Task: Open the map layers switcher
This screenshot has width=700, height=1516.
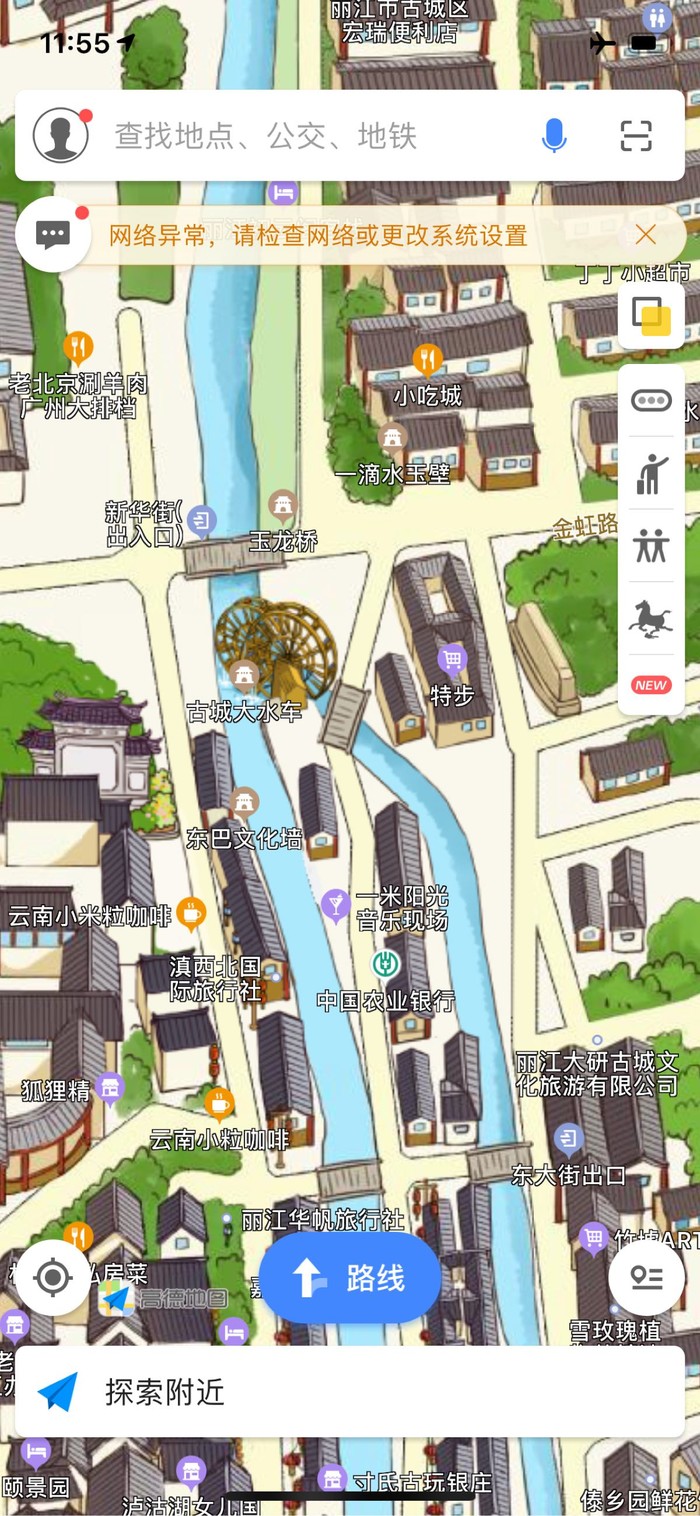Action: (651, 317)
